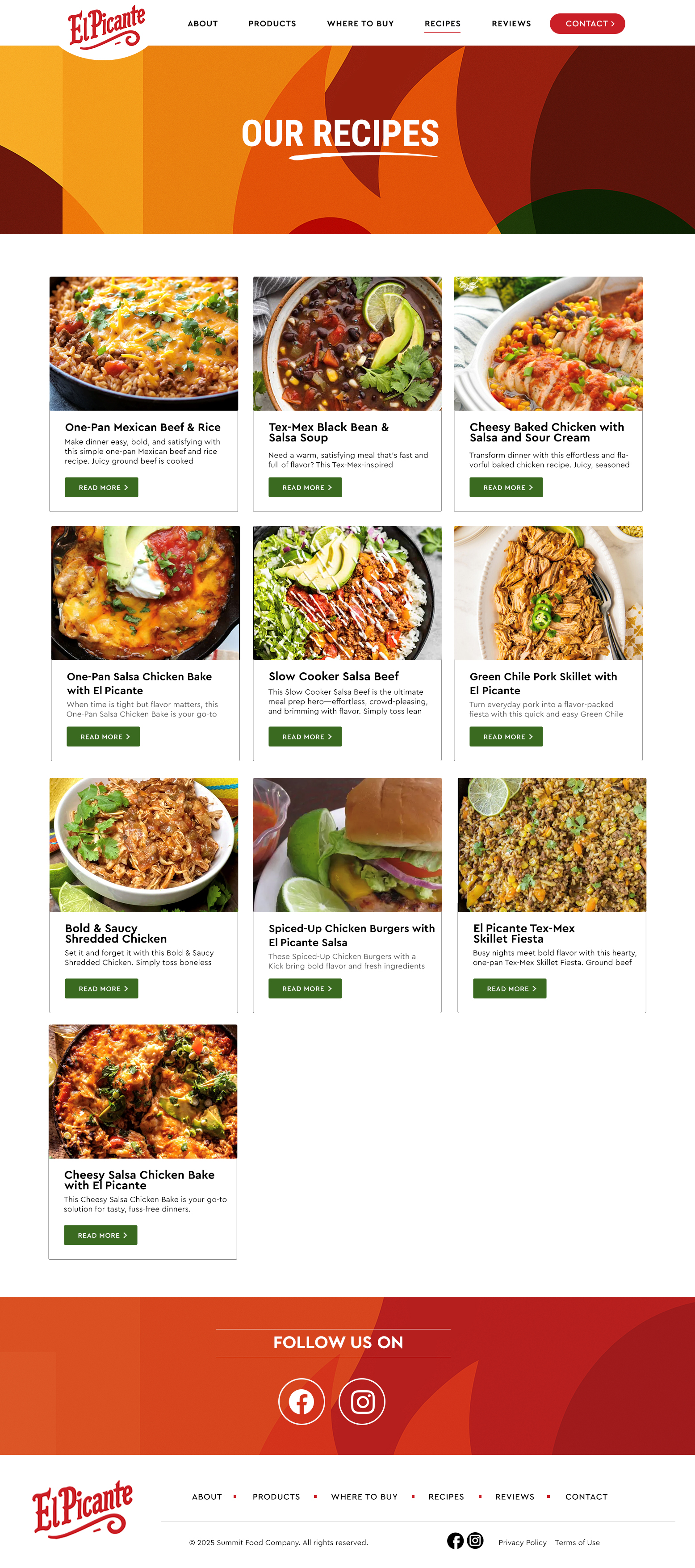Image resolution: width=695 pixels, height=1568 pixels.
Task: Read more on Green Chile Pork Skillet
Action: (506, 737)
